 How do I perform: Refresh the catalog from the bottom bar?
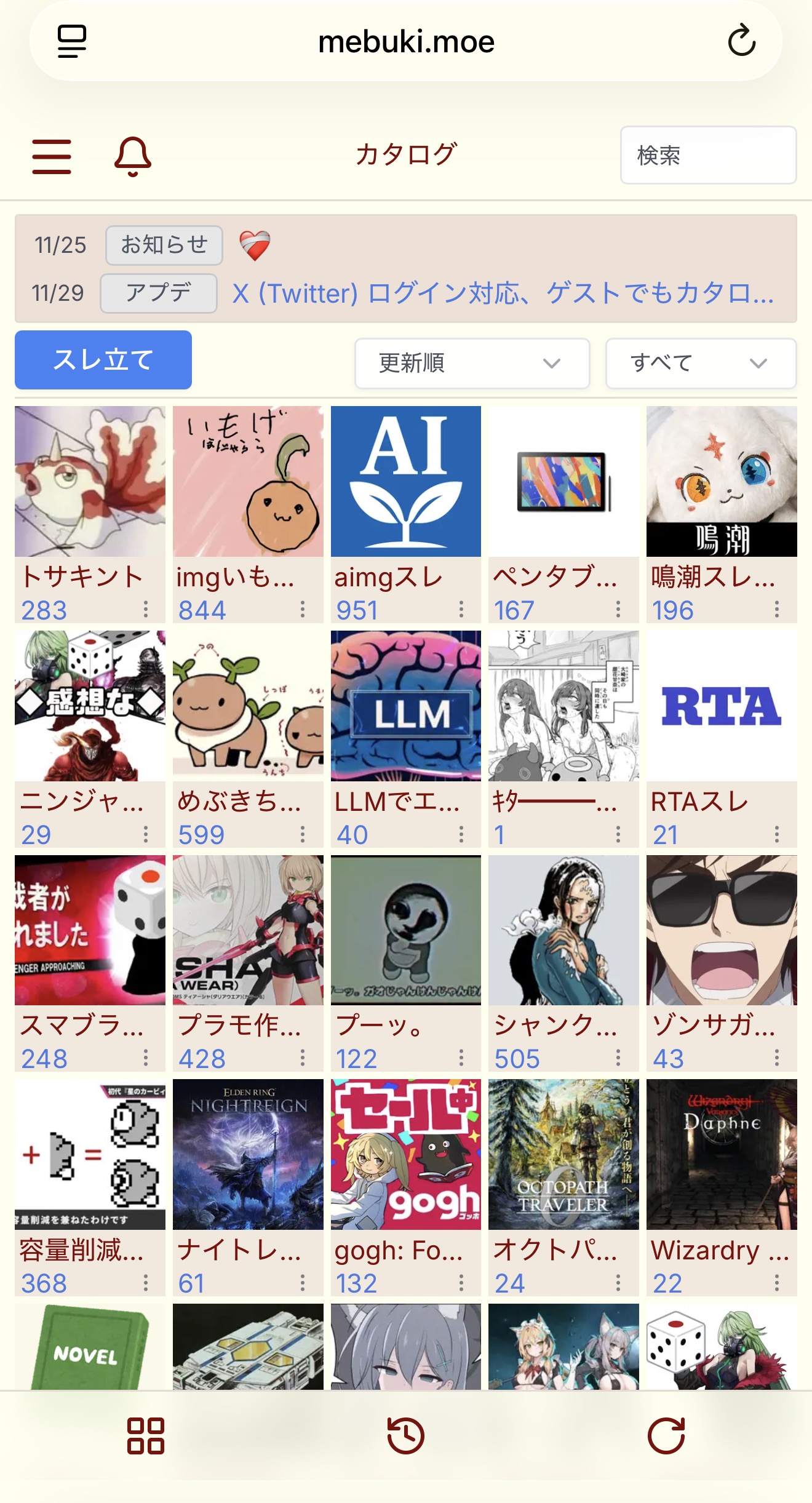pos(666,1436)
